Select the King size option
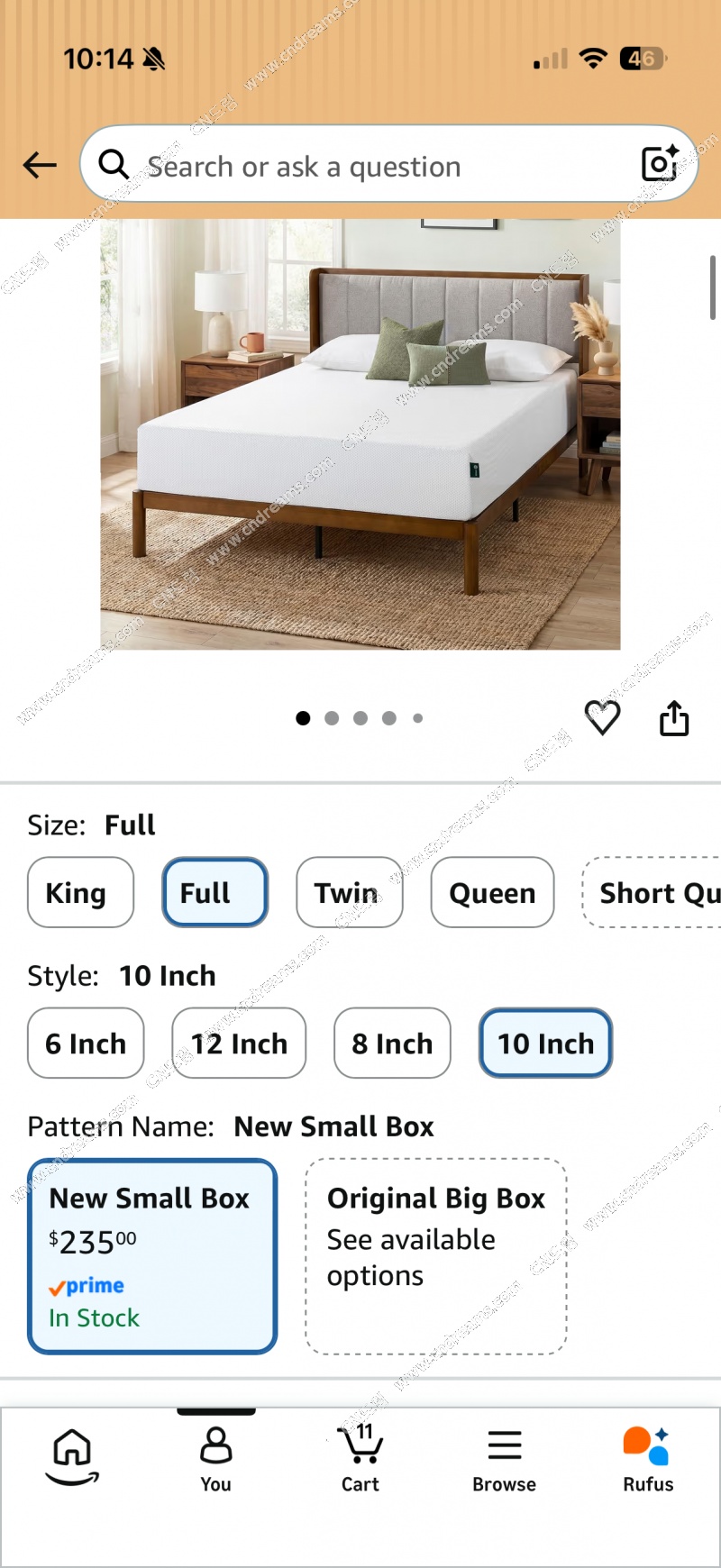Screen dimensions: 721x1568 coord(80,892)
